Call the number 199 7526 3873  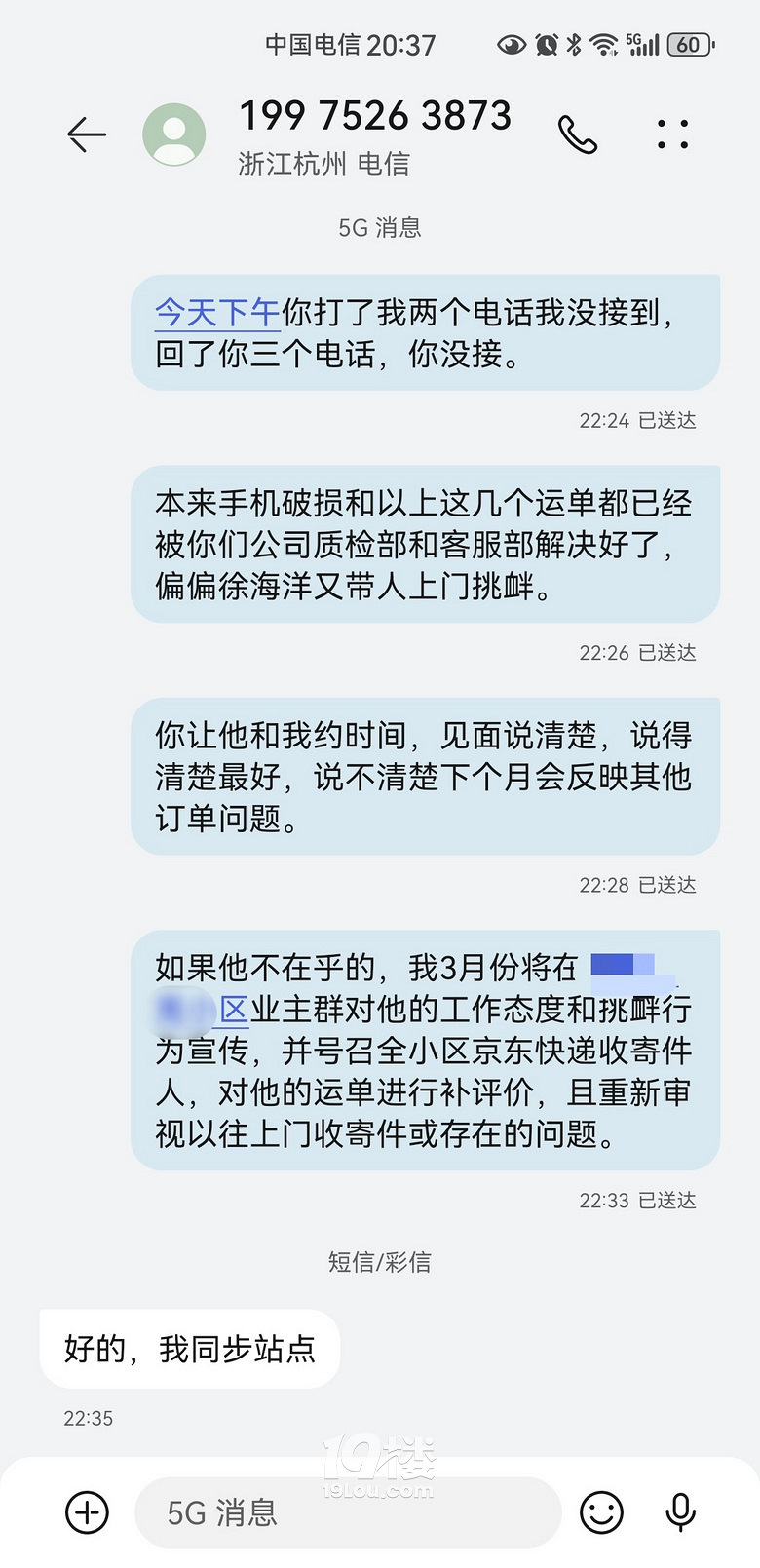click(x=578, y=134)
